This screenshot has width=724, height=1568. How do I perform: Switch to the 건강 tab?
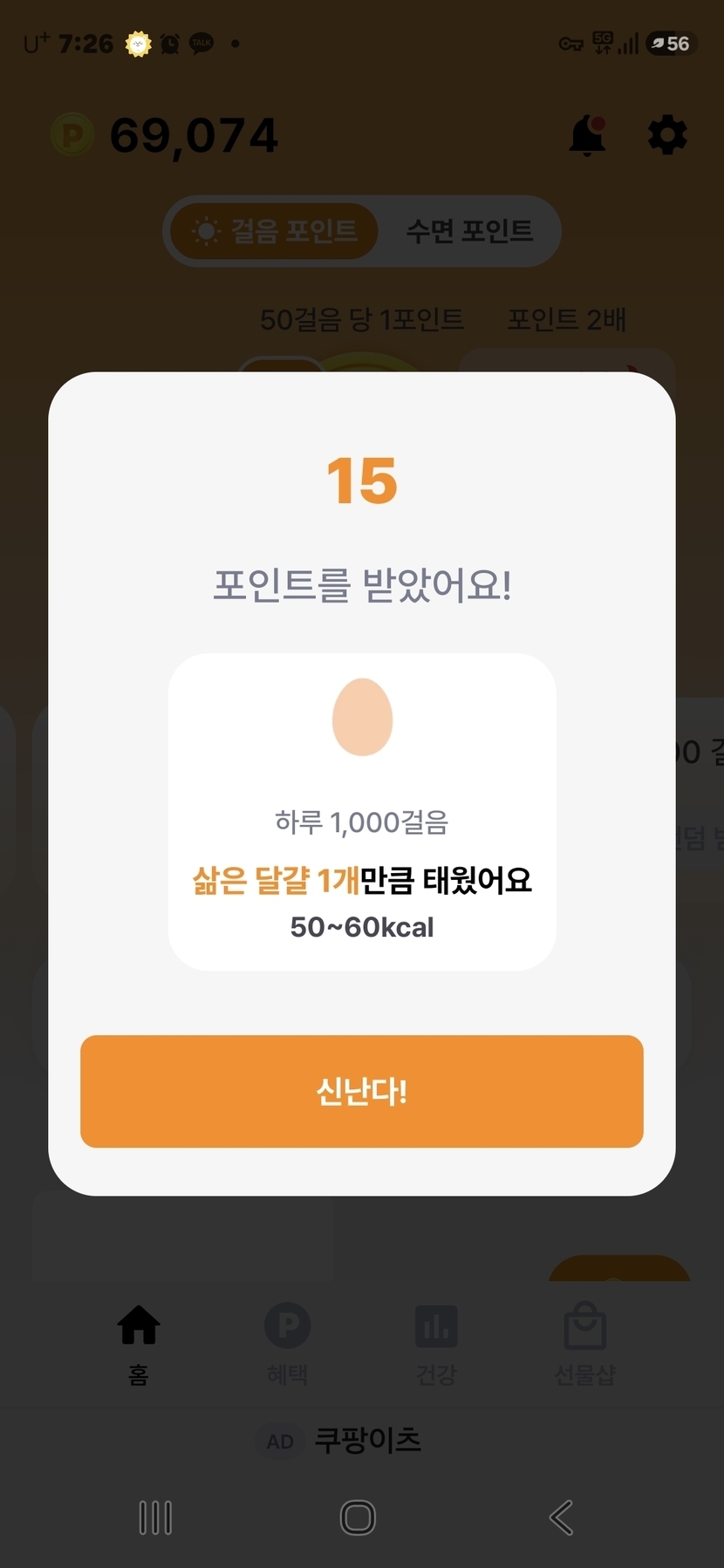[x=436, y=1345]
